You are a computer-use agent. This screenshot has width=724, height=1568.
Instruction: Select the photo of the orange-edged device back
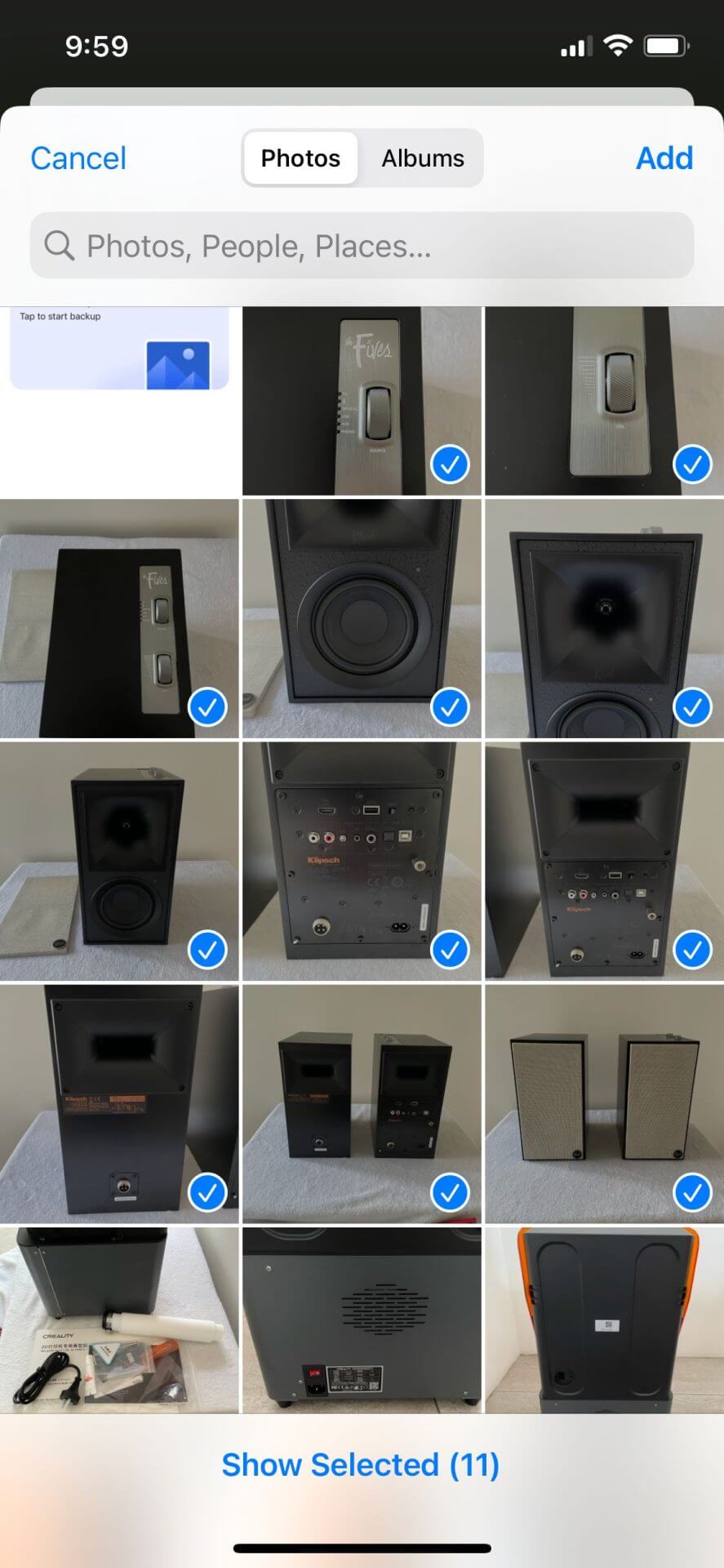click(604, 1319)
